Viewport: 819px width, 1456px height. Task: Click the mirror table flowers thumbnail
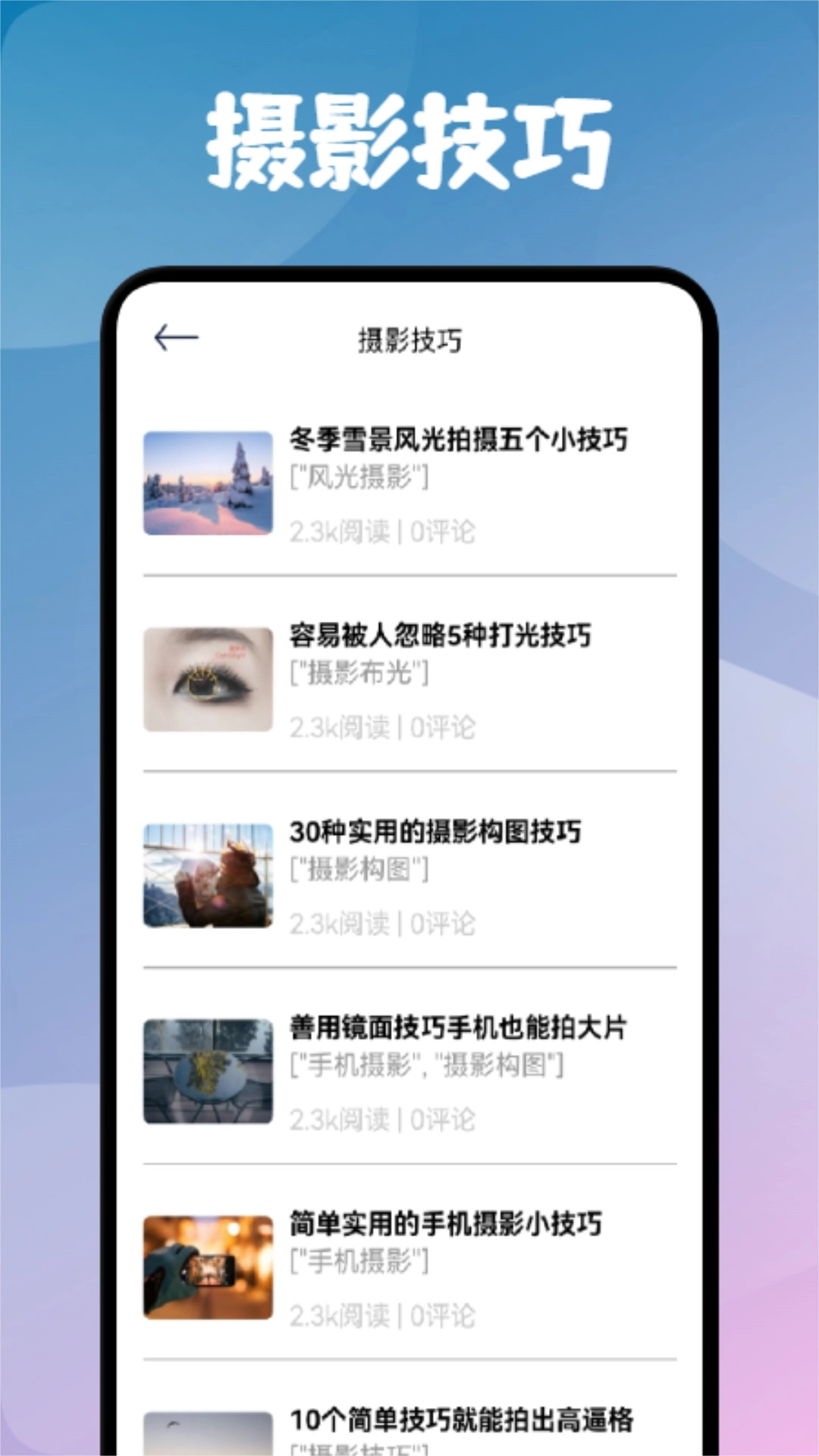(208, 1071)
